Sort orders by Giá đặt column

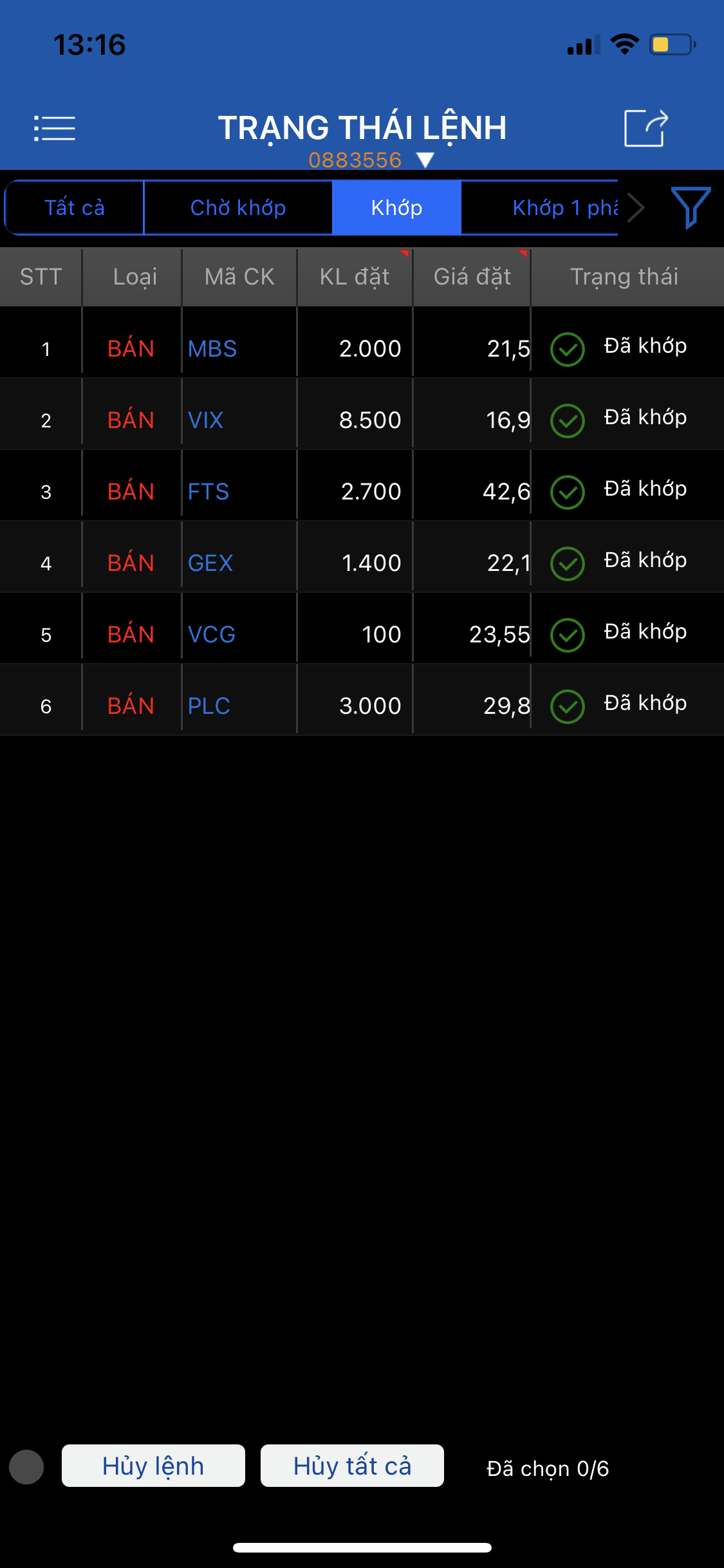pos(472,277)
